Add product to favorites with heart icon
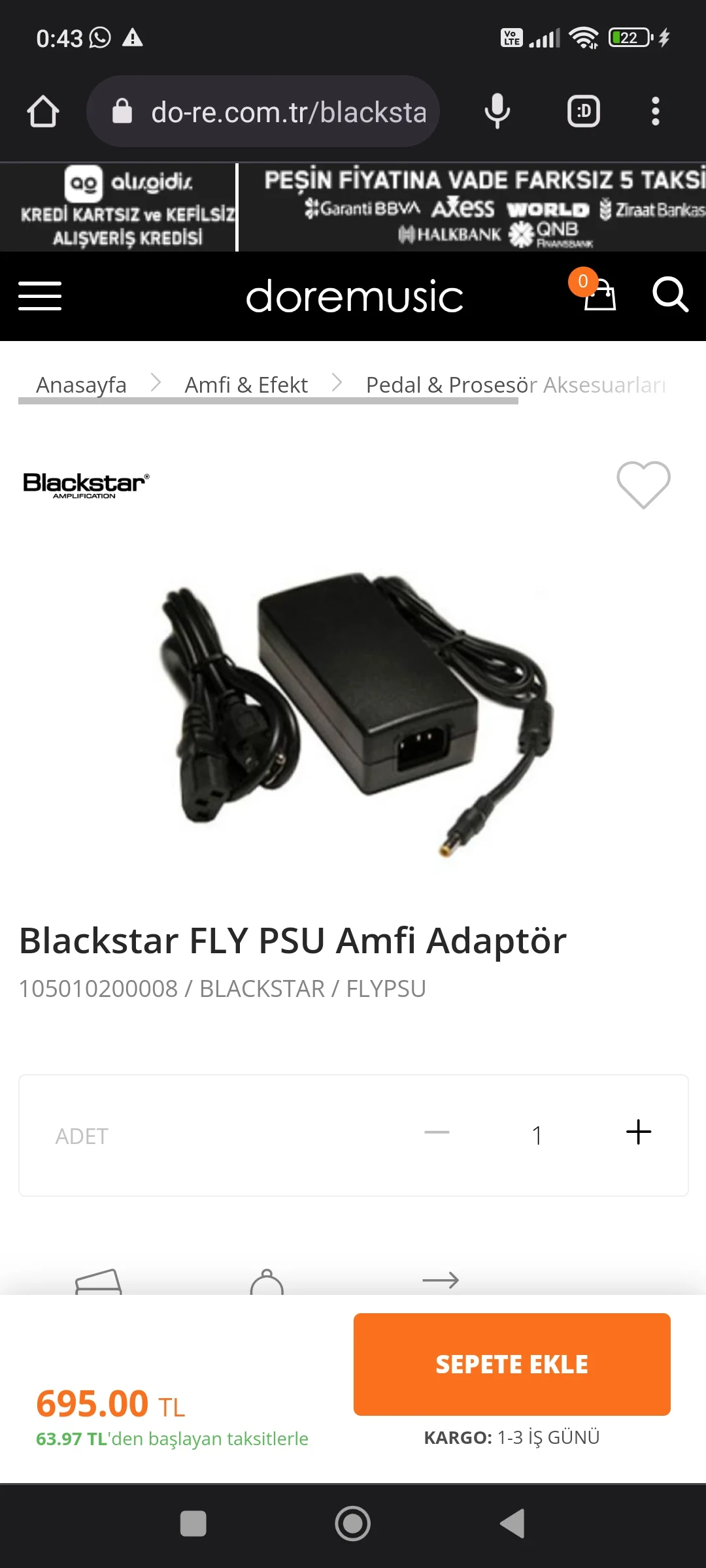Viewport: 706px width, 1568px height. (x=643, y=485)
